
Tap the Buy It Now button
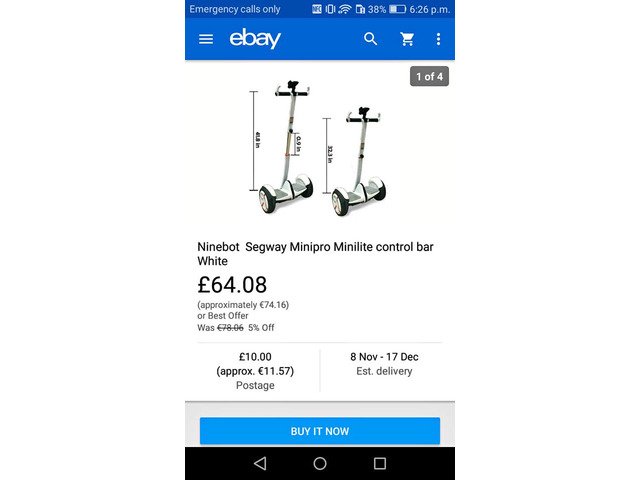(x=320, y=431)
